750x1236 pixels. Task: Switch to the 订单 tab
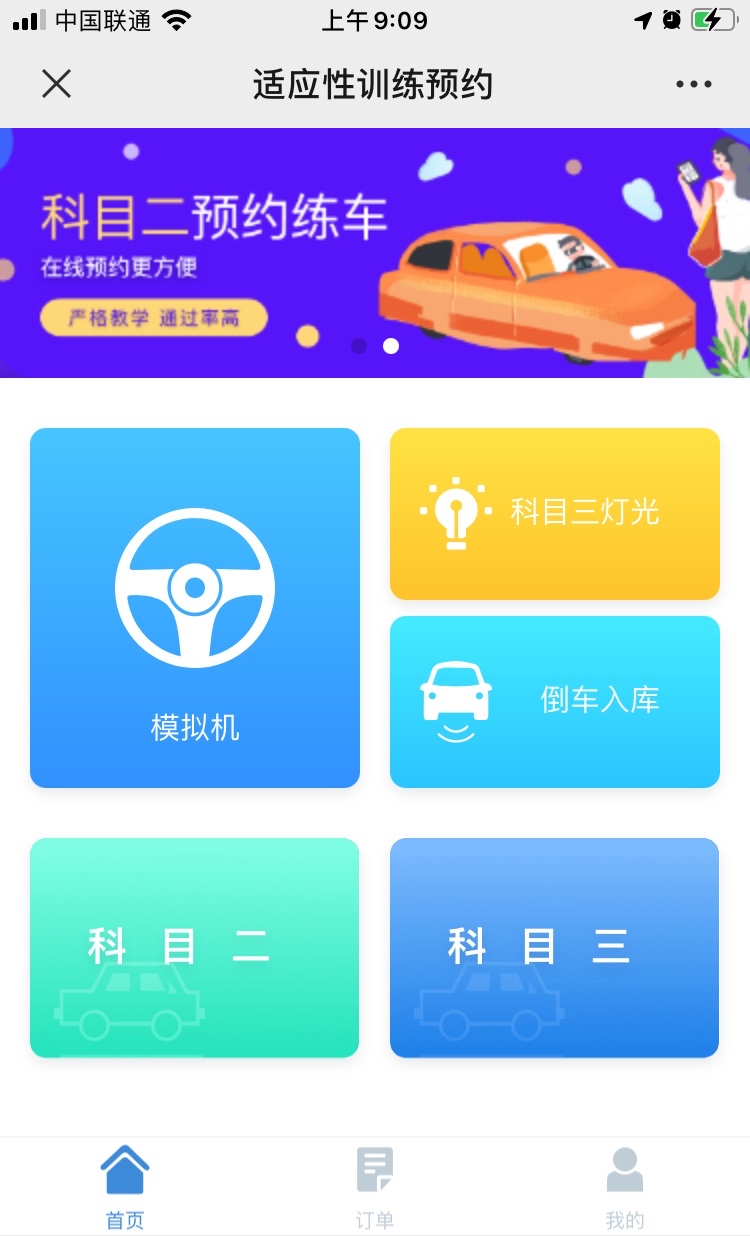tap(375, 1188)
